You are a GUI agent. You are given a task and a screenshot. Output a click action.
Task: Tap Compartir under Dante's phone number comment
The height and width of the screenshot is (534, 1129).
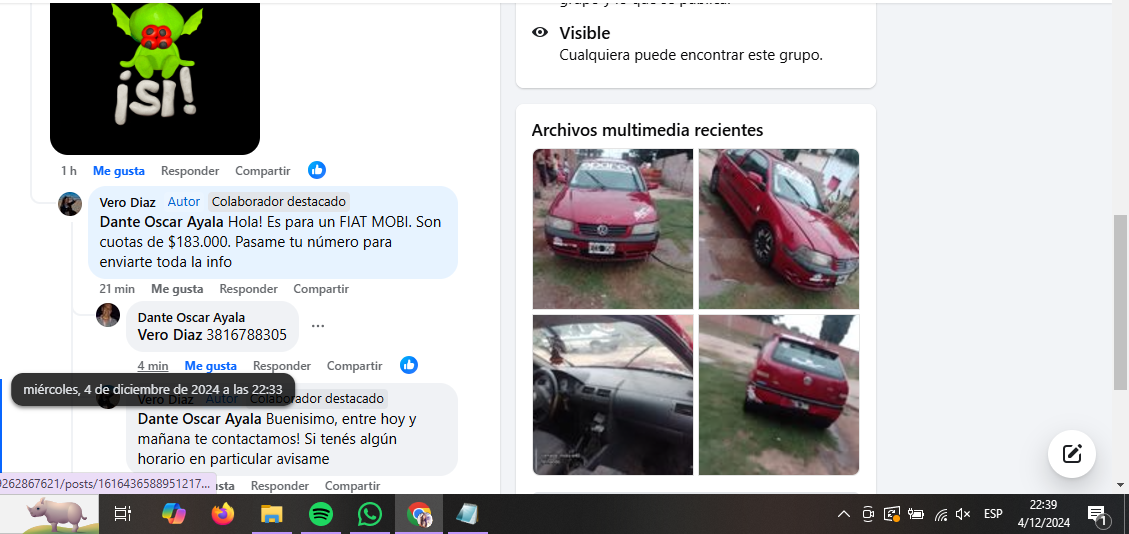pos(354,366)
